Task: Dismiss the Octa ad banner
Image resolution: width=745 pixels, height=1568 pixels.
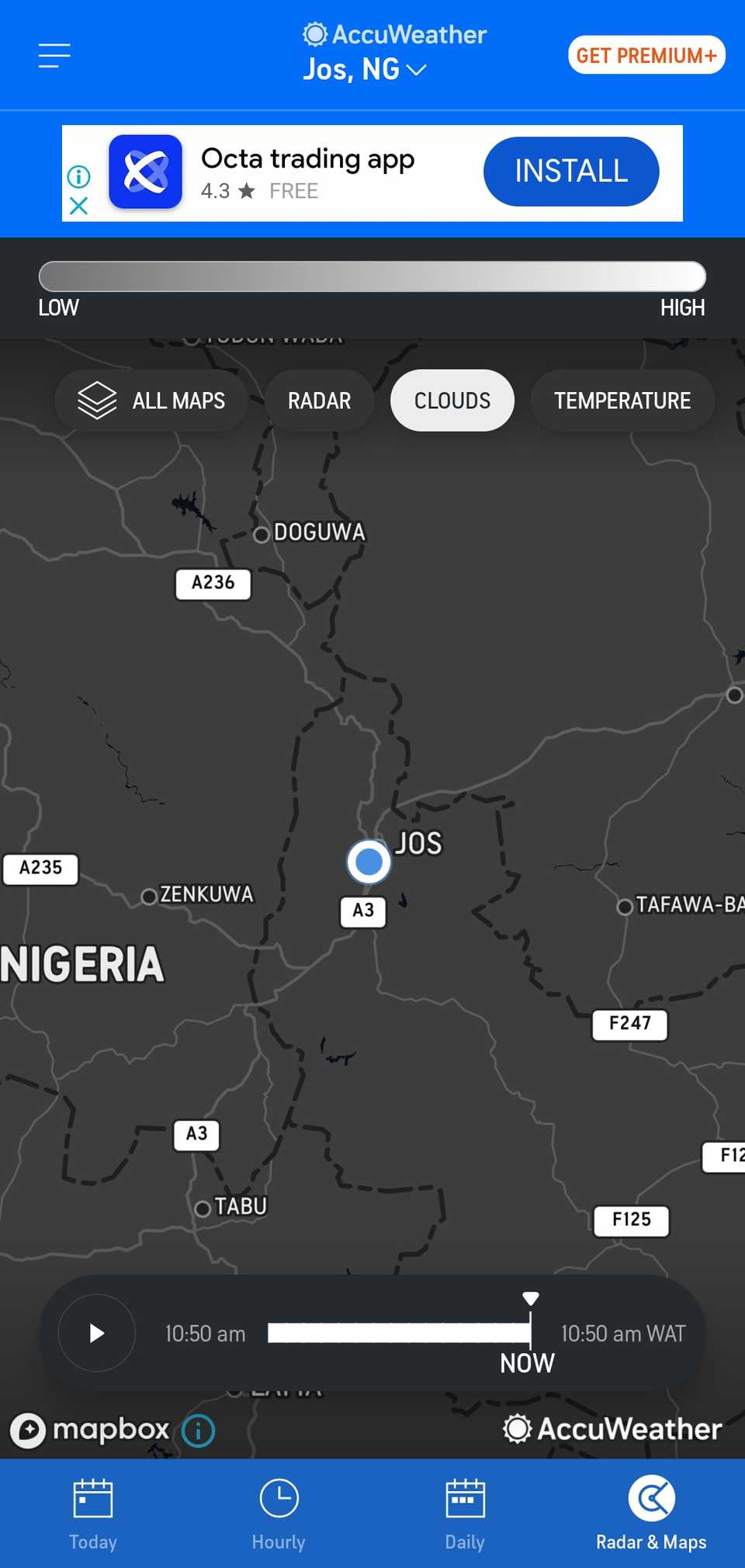Action: 78,206
